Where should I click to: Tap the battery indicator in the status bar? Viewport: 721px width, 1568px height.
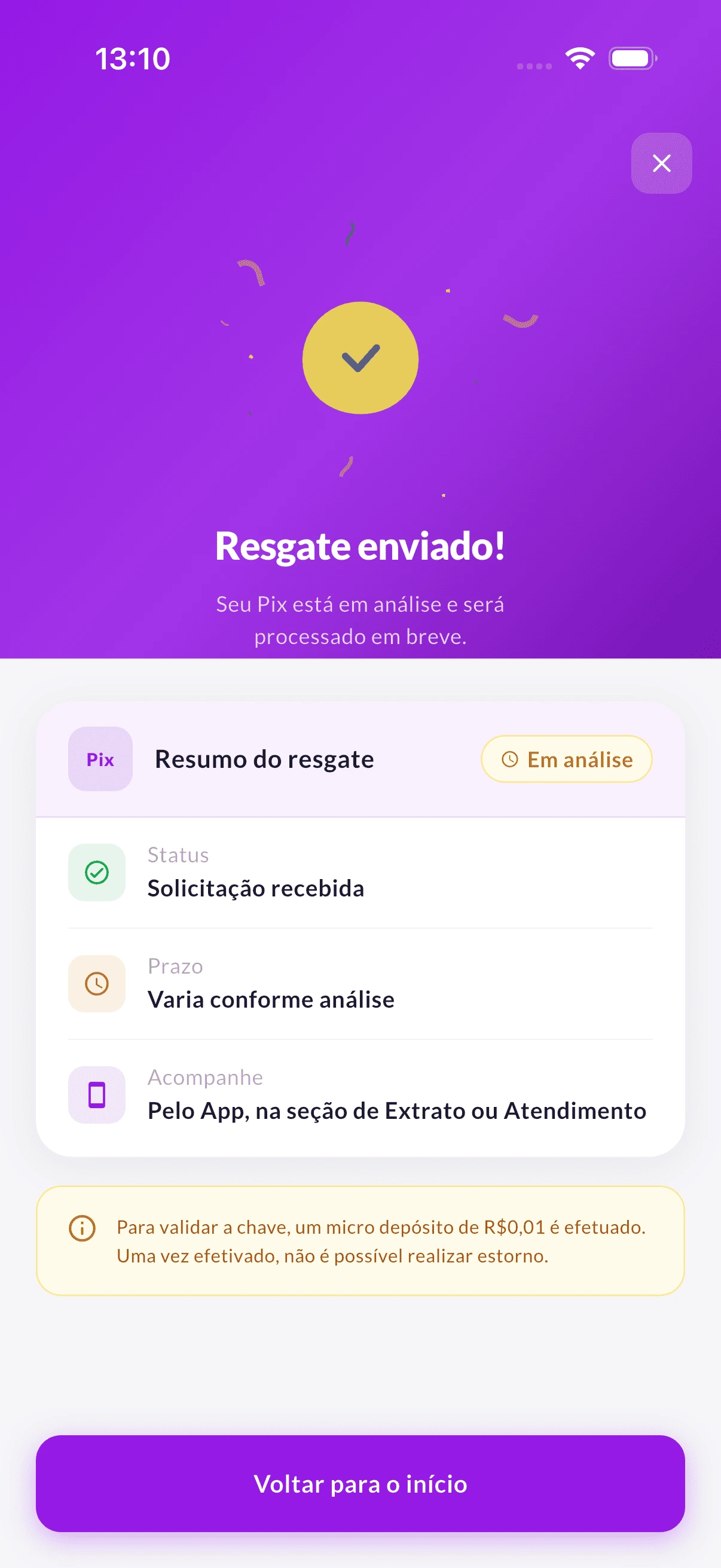coord(630,58)
